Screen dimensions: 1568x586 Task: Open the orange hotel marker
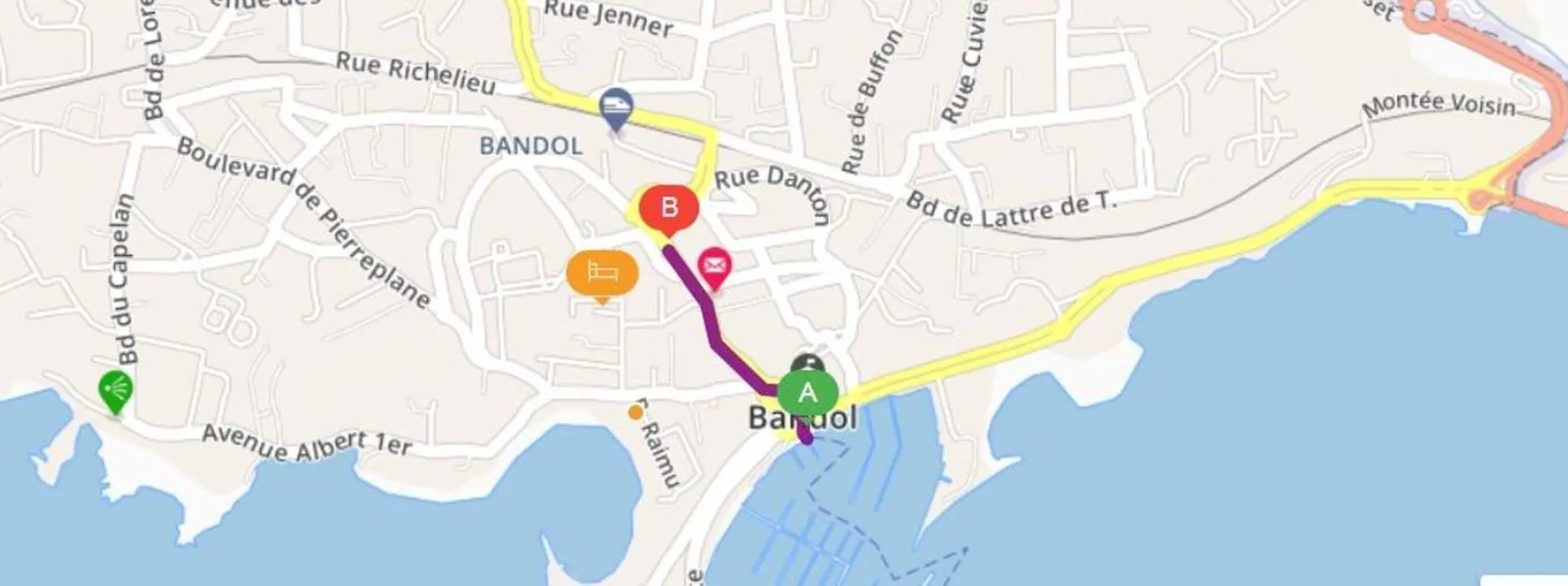click(602, 273)
